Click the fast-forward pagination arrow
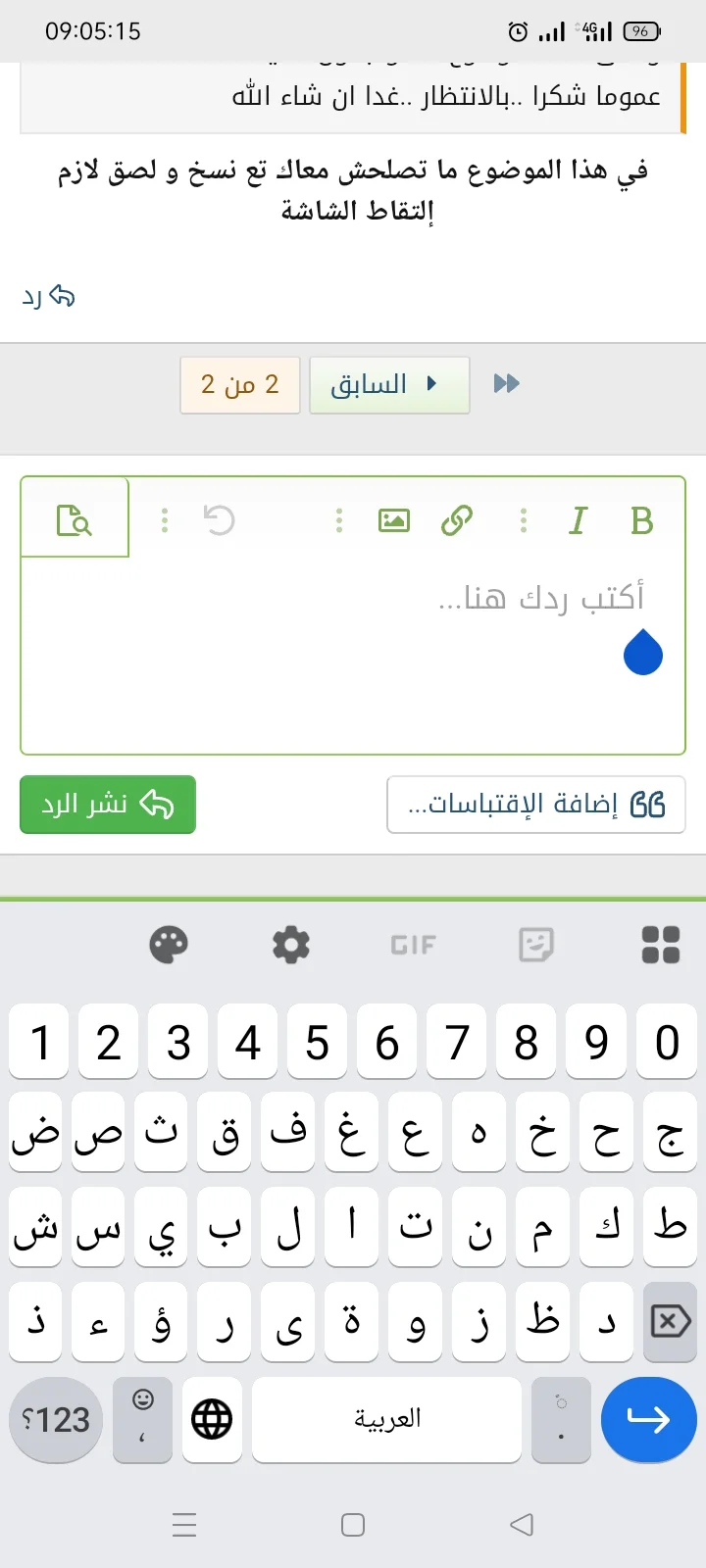The image size is (706, 1568). click(x=507, y=384)
